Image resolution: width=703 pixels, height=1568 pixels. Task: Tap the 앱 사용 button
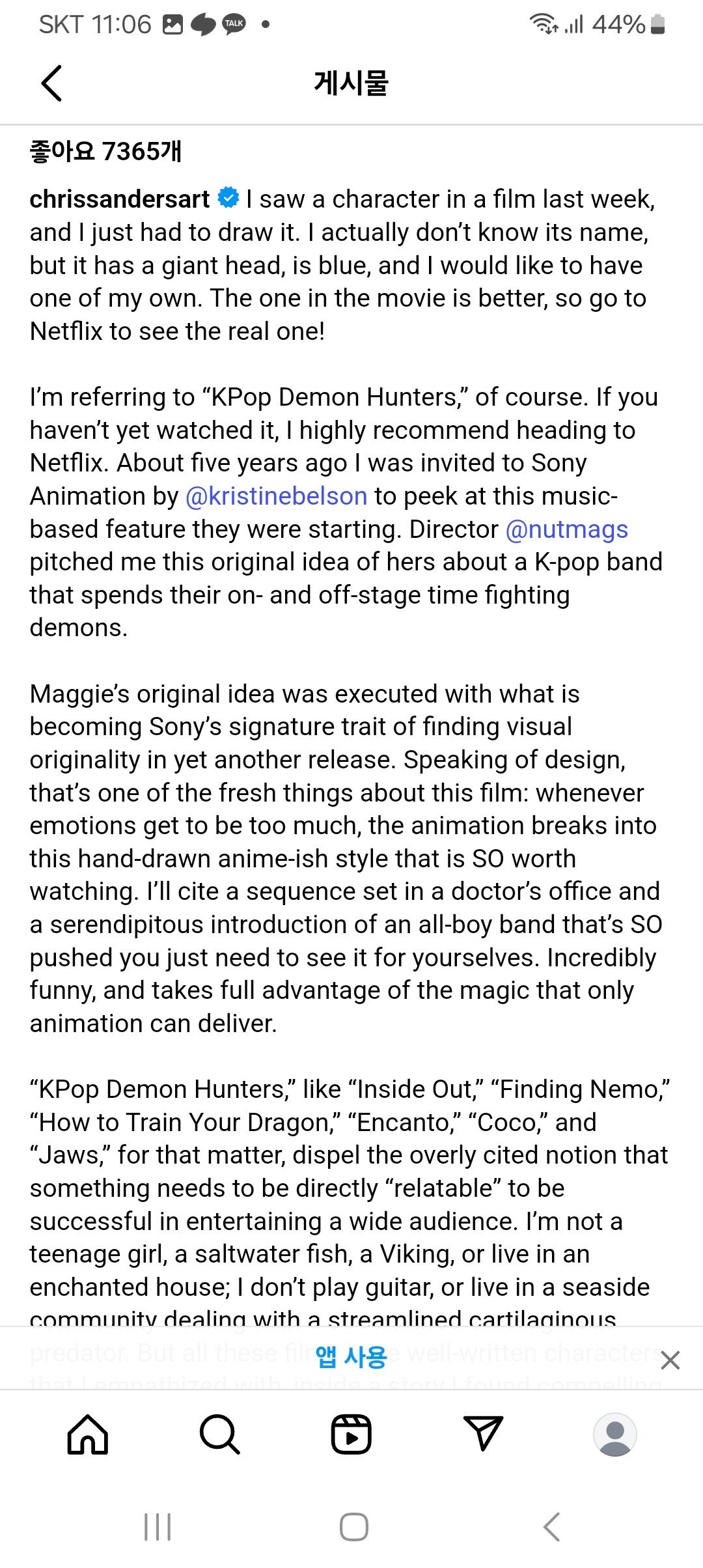(351, 1357)
